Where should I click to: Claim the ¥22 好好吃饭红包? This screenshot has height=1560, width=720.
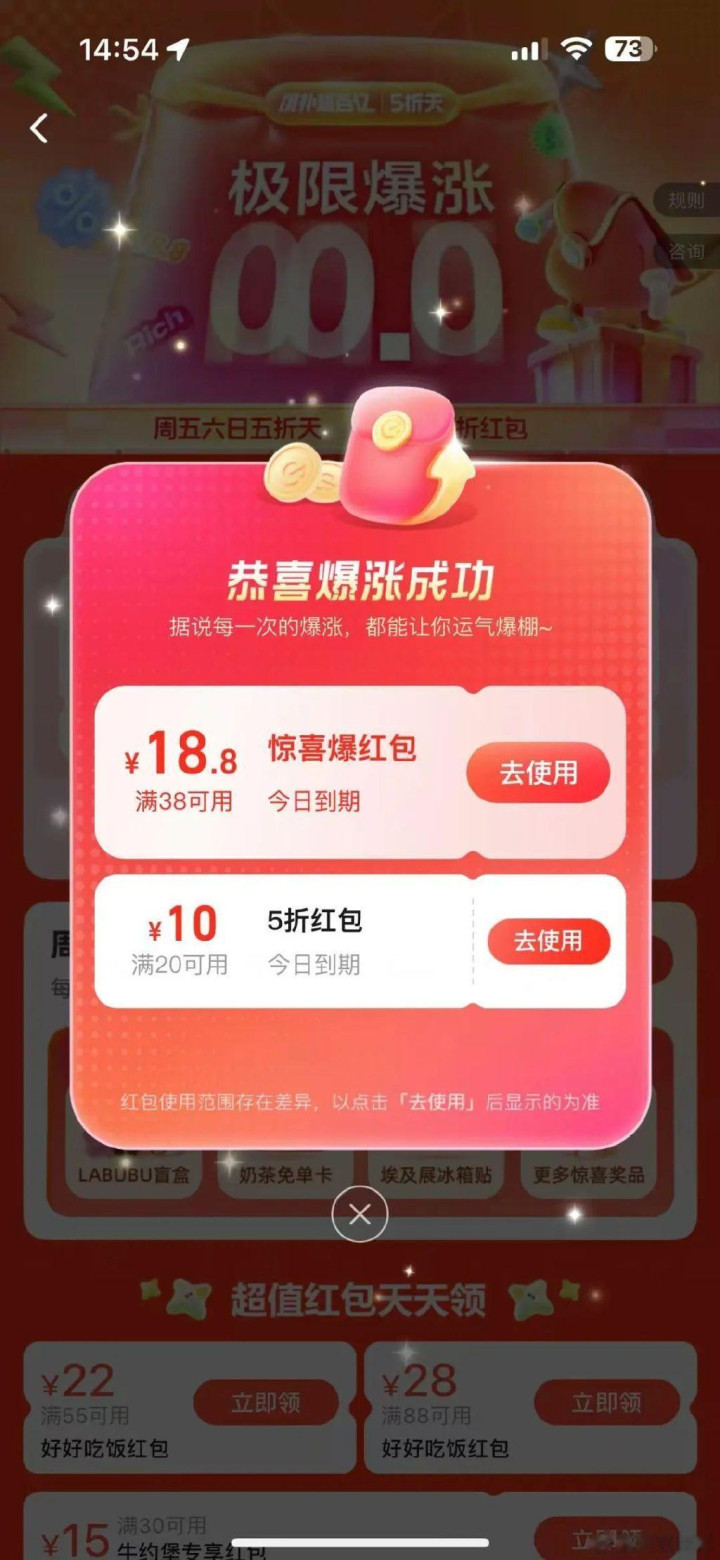(266, 1402)
